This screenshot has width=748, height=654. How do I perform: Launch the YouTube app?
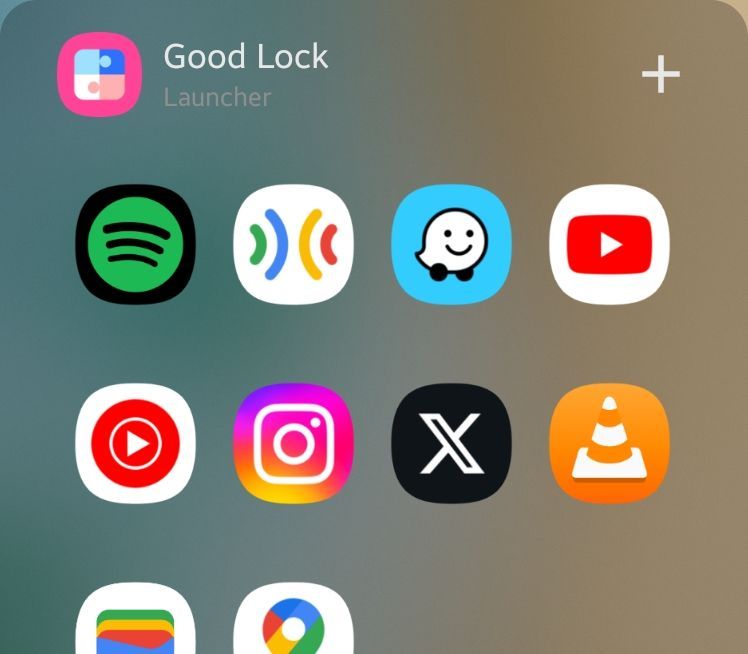[x=609, y=244]
